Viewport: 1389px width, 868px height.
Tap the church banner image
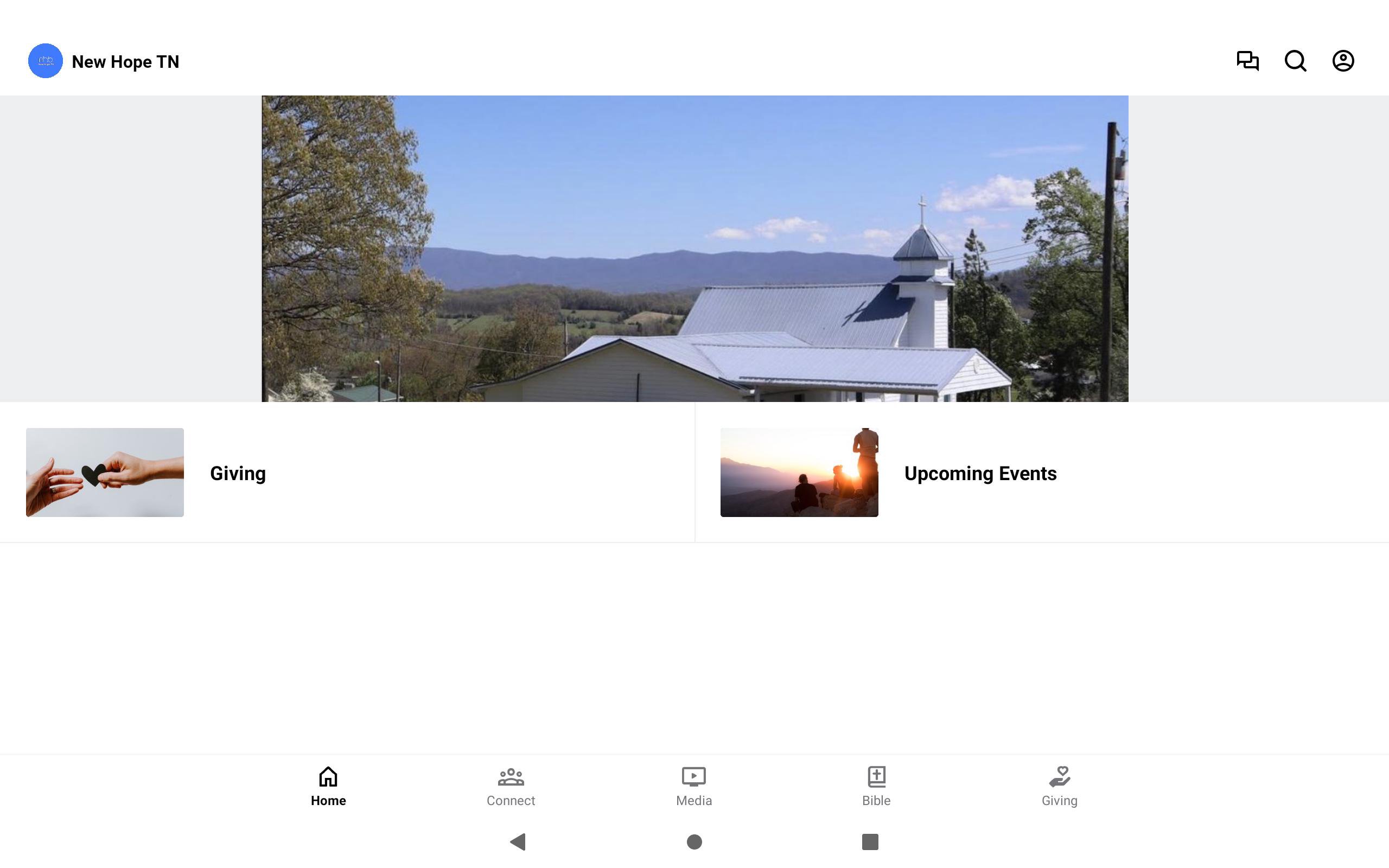(x=694, y=248)
